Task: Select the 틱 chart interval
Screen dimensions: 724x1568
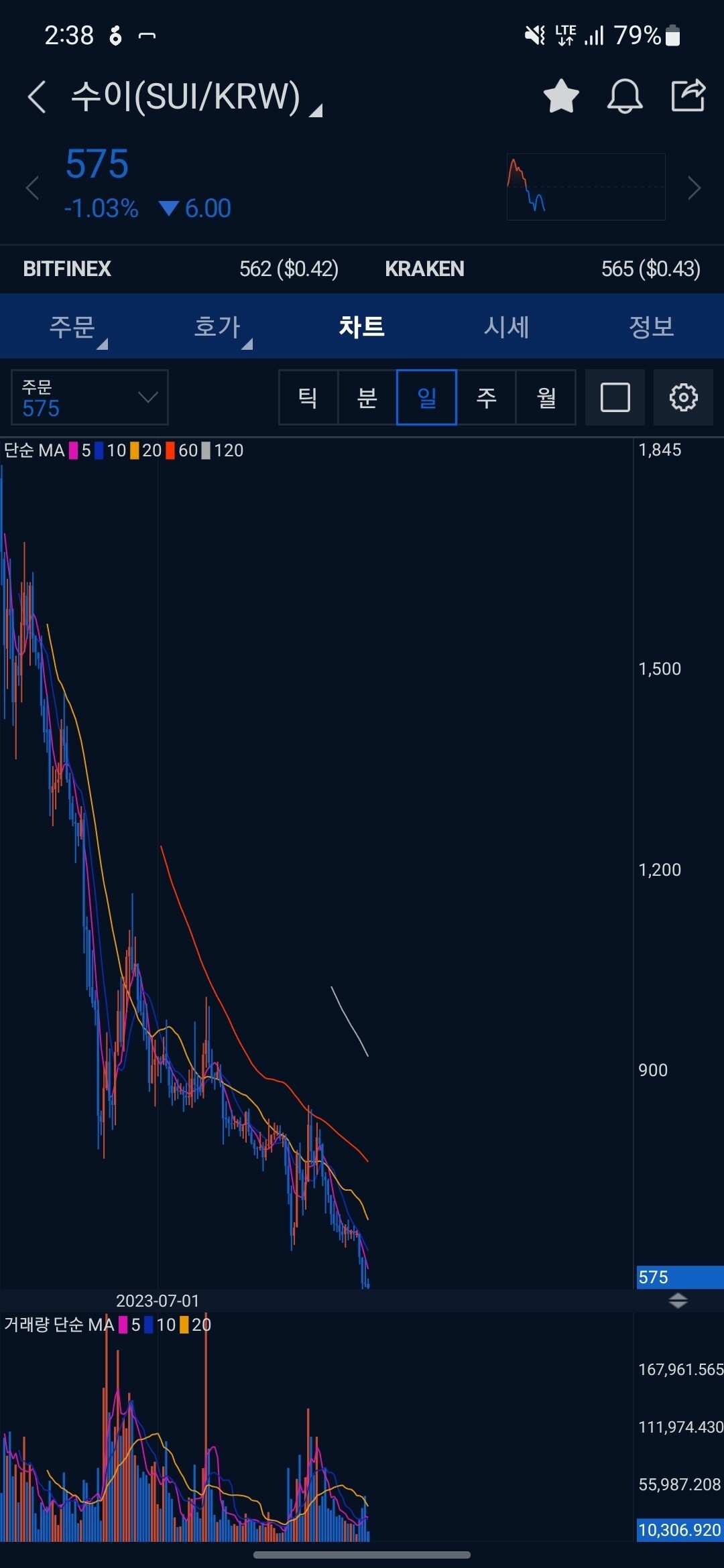Action: tap(308, 397)
